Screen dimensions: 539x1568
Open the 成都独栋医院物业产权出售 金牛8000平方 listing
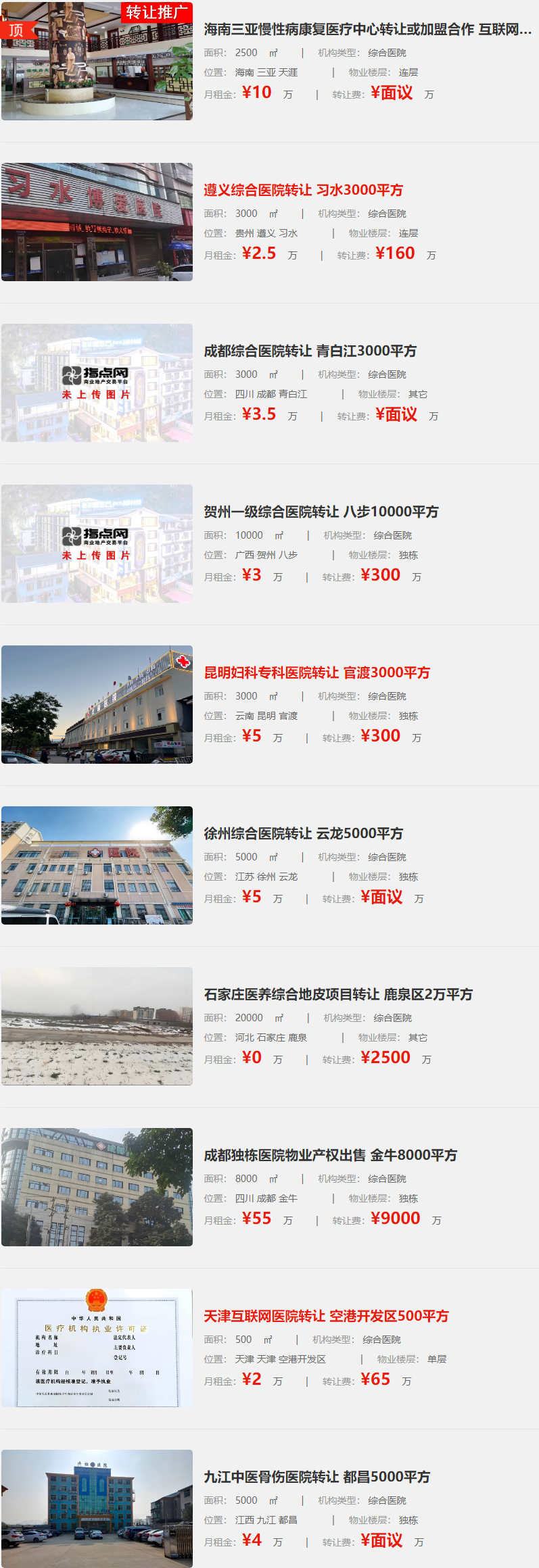330,1155
